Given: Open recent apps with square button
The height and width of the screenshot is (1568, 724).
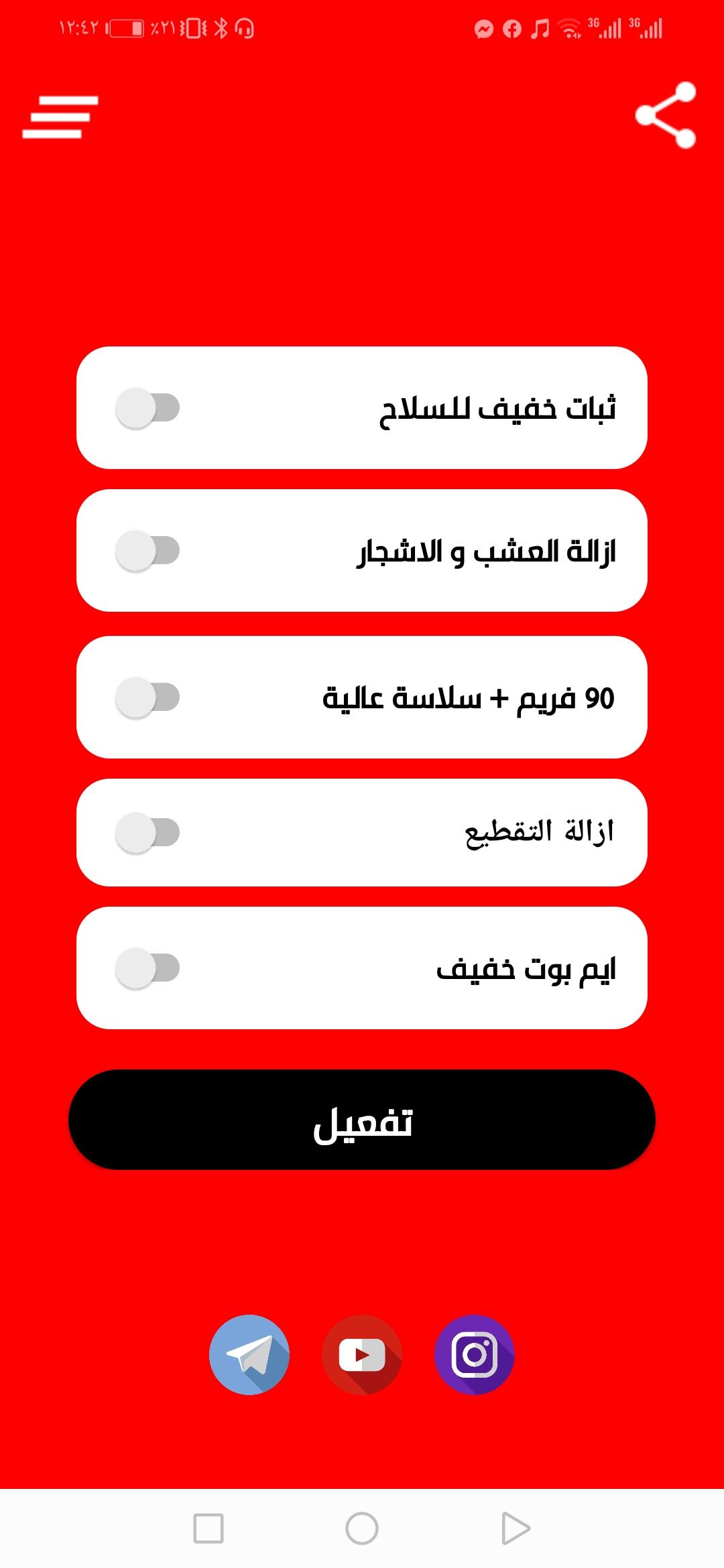Looking at the screenshot, I should click(x=208, y=1528).
